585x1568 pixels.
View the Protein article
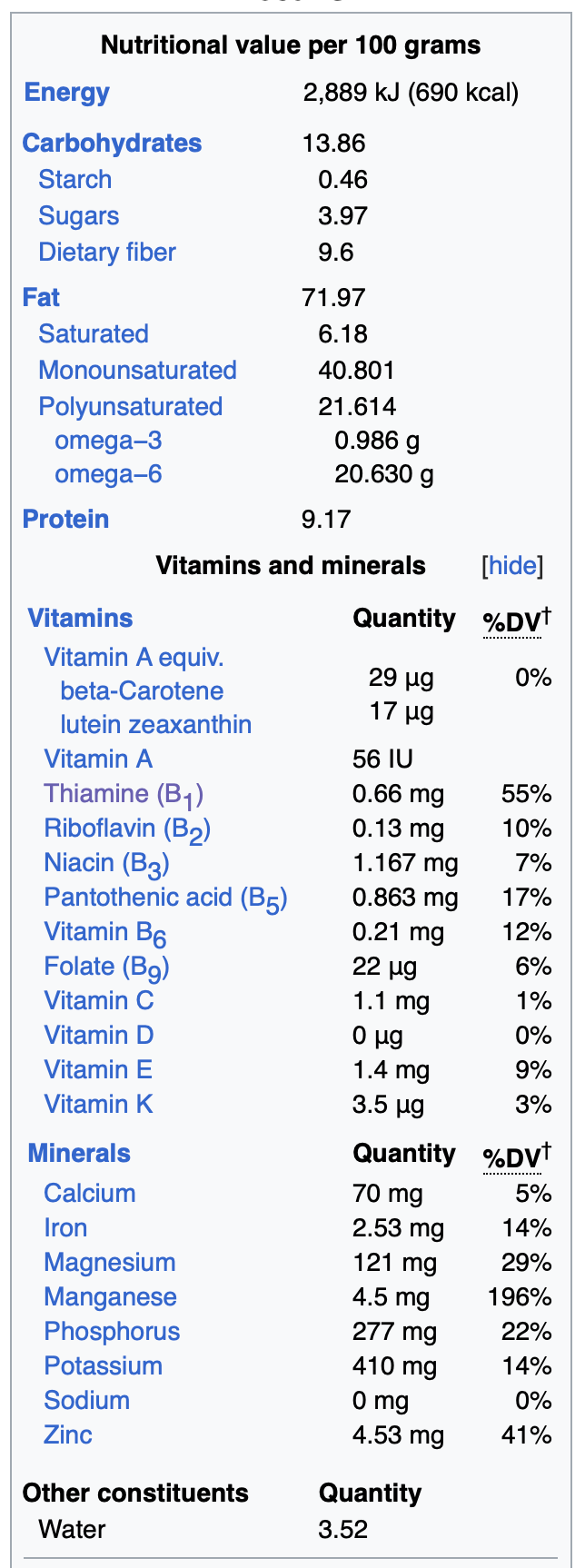(x=65, y=520)
